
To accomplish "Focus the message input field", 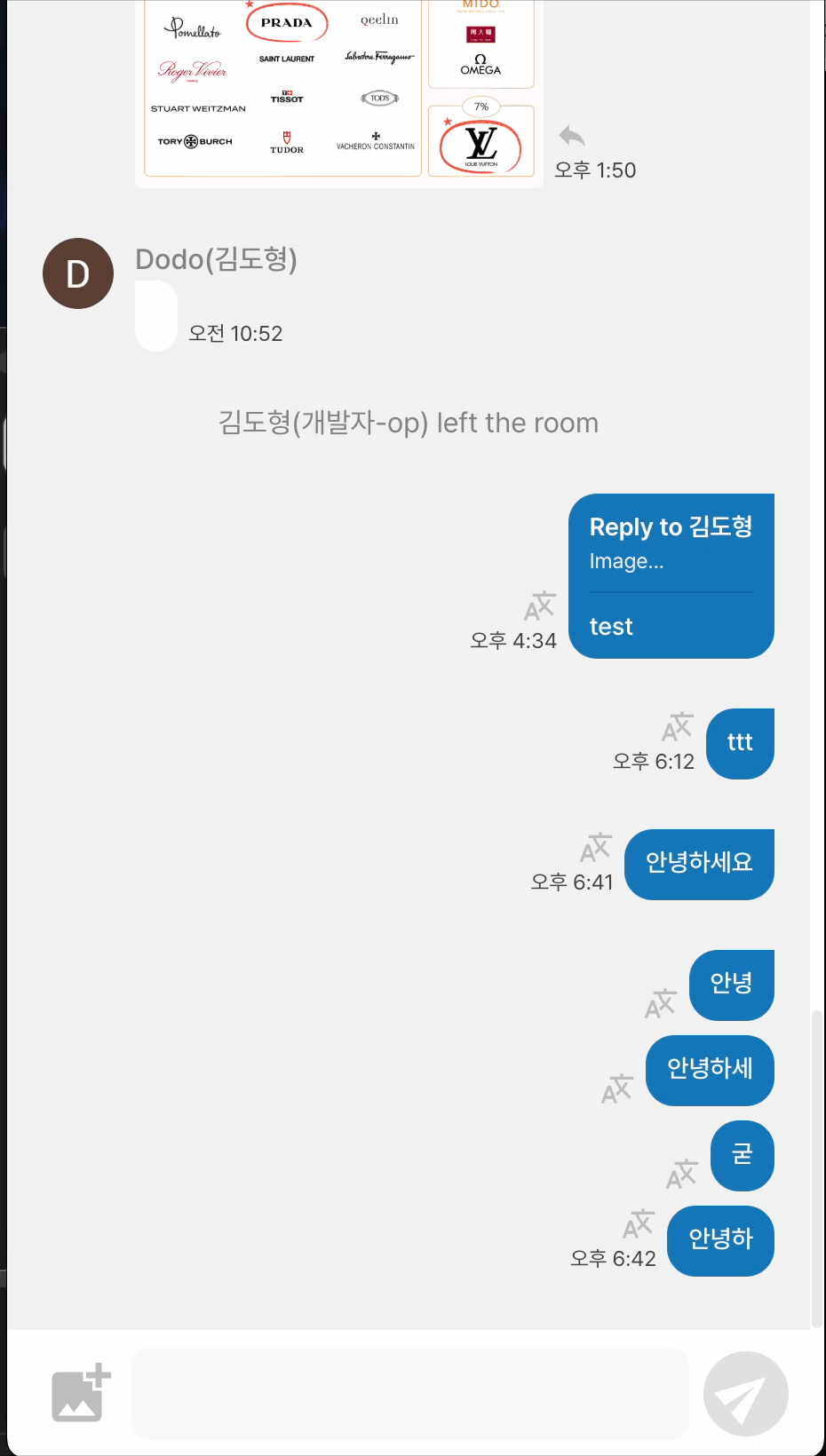I will 409,1393.
